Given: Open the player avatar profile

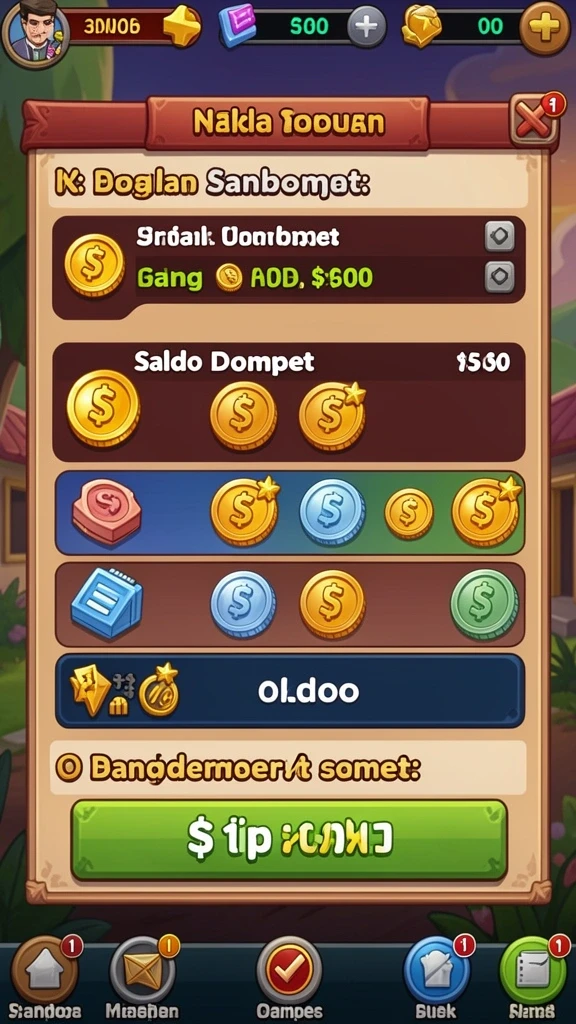Looking at the screenshot, I should coord(35,30).
